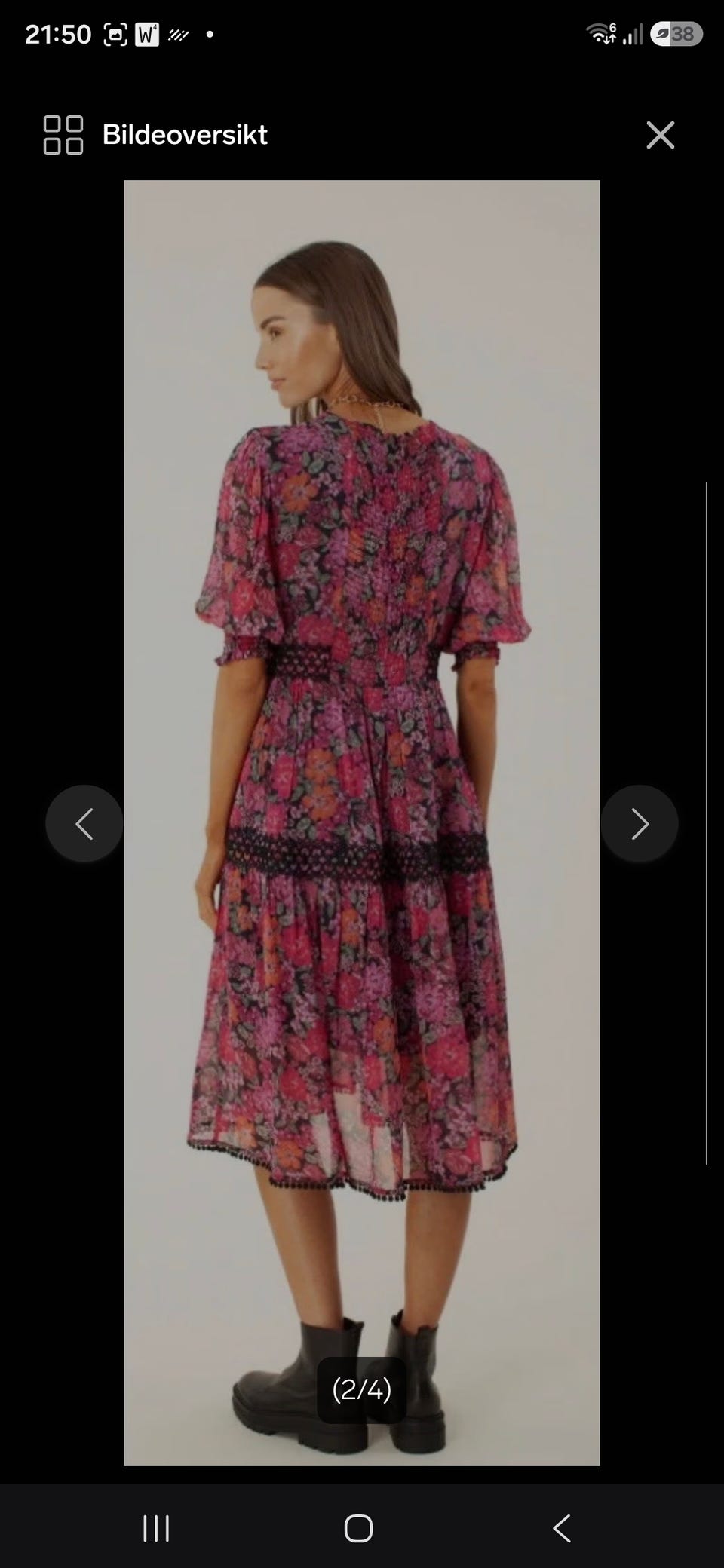
Task: Go to the previous image
Action: coord(84,823)
